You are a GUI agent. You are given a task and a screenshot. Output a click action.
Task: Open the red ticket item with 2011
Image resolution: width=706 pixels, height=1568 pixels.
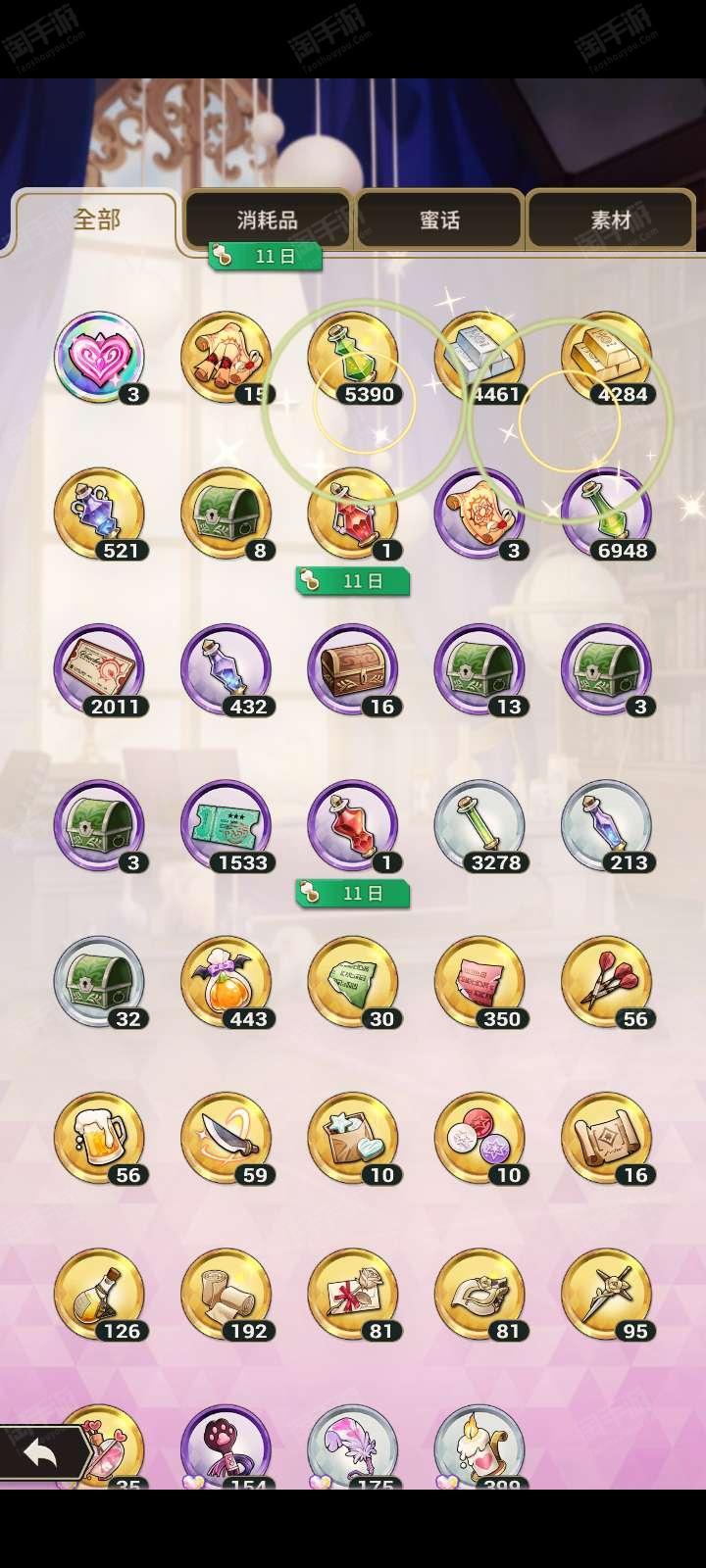click(x=99, y=669)
